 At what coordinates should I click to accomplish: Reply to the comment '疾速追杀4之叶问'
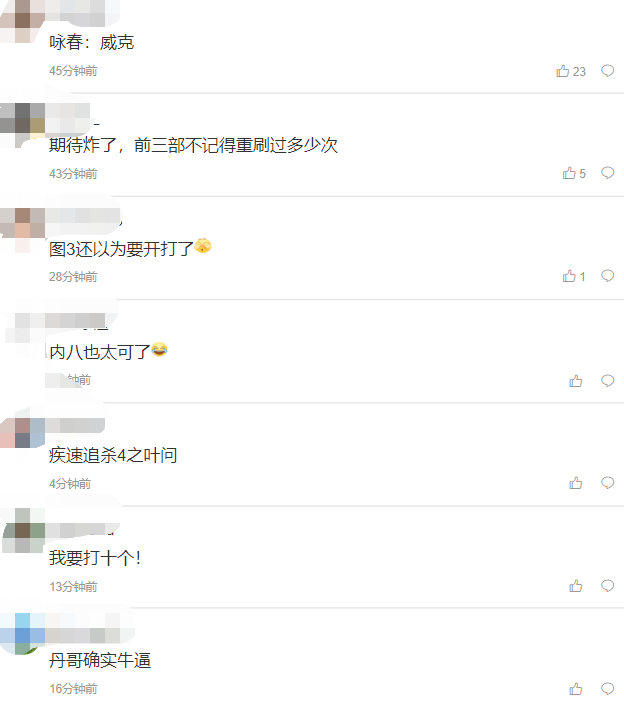point(607,483)
